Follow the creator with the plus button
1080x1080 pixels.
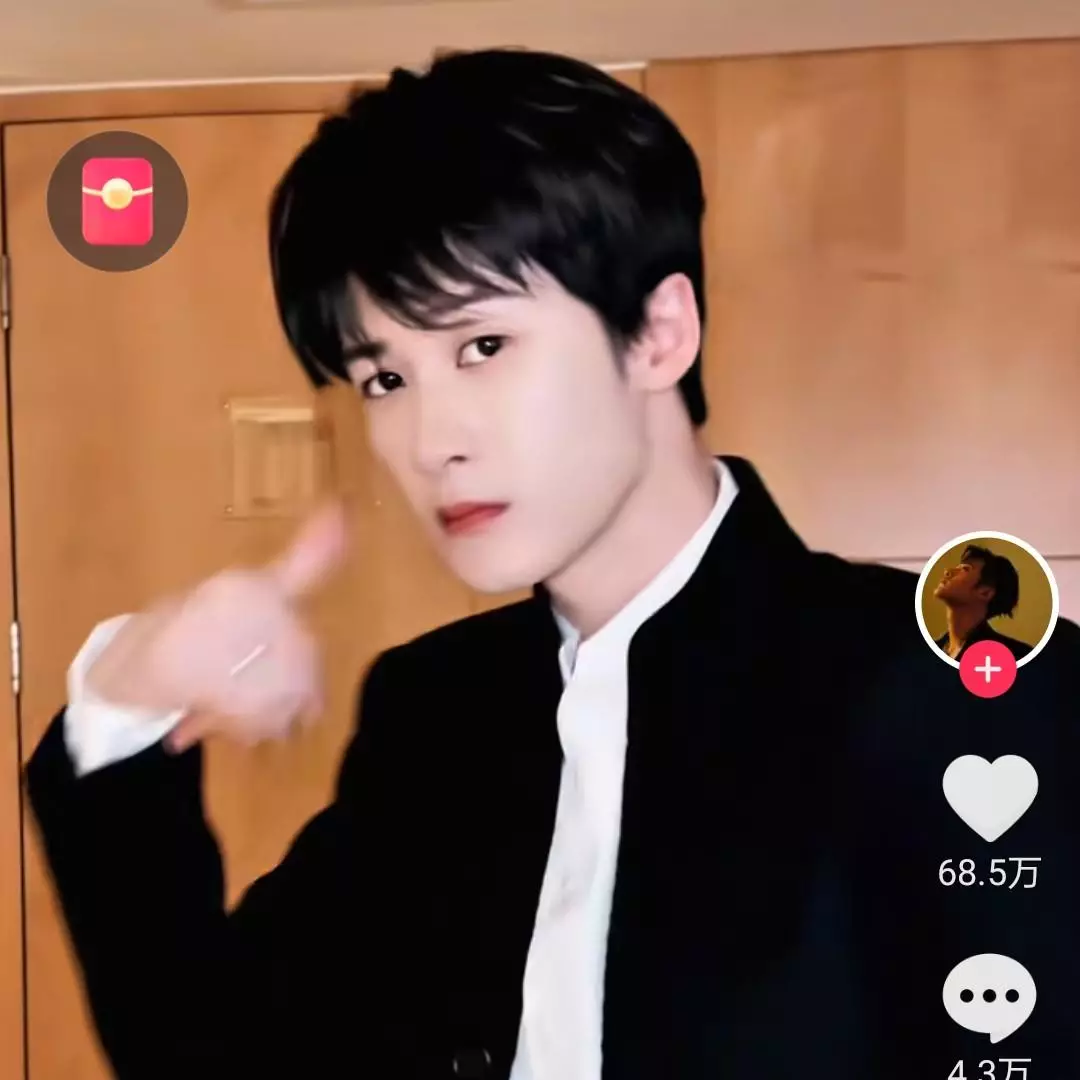(988, 670)
